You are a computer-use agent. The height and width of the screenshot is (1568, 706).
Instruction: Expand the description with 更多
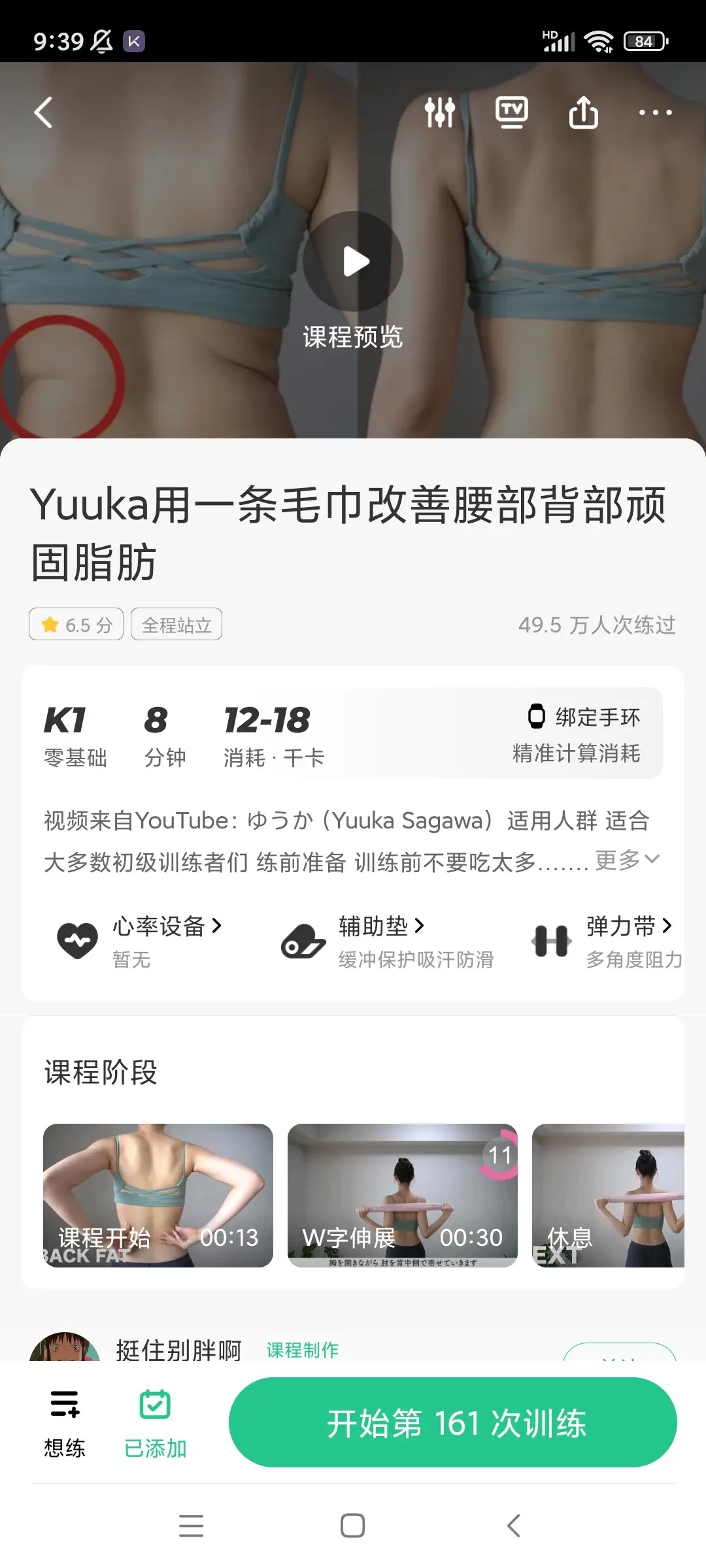pos(628,860)
